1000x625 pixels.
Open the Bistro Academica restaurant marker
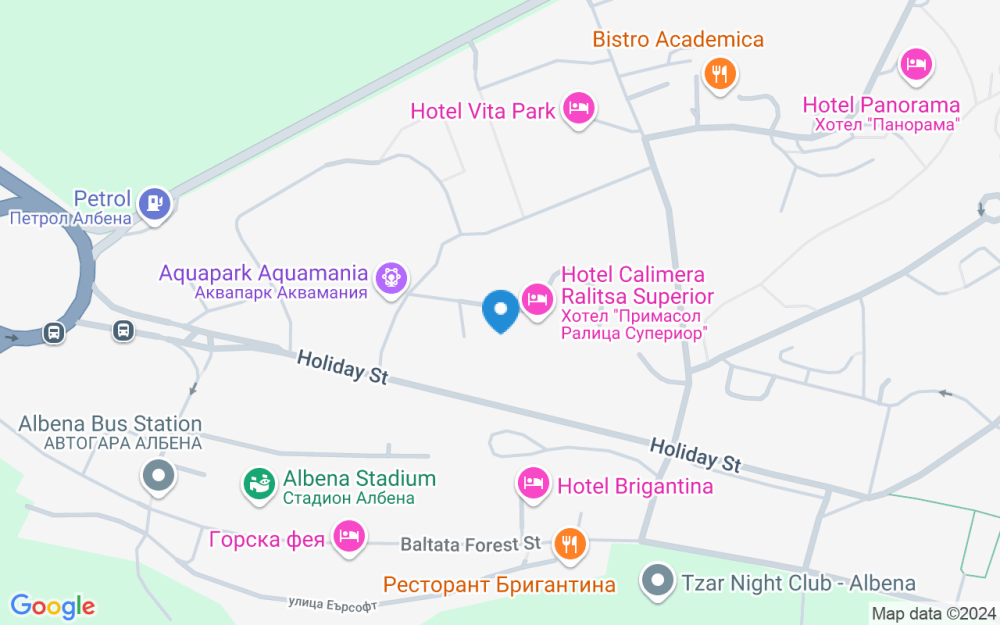tap(719, 75)
